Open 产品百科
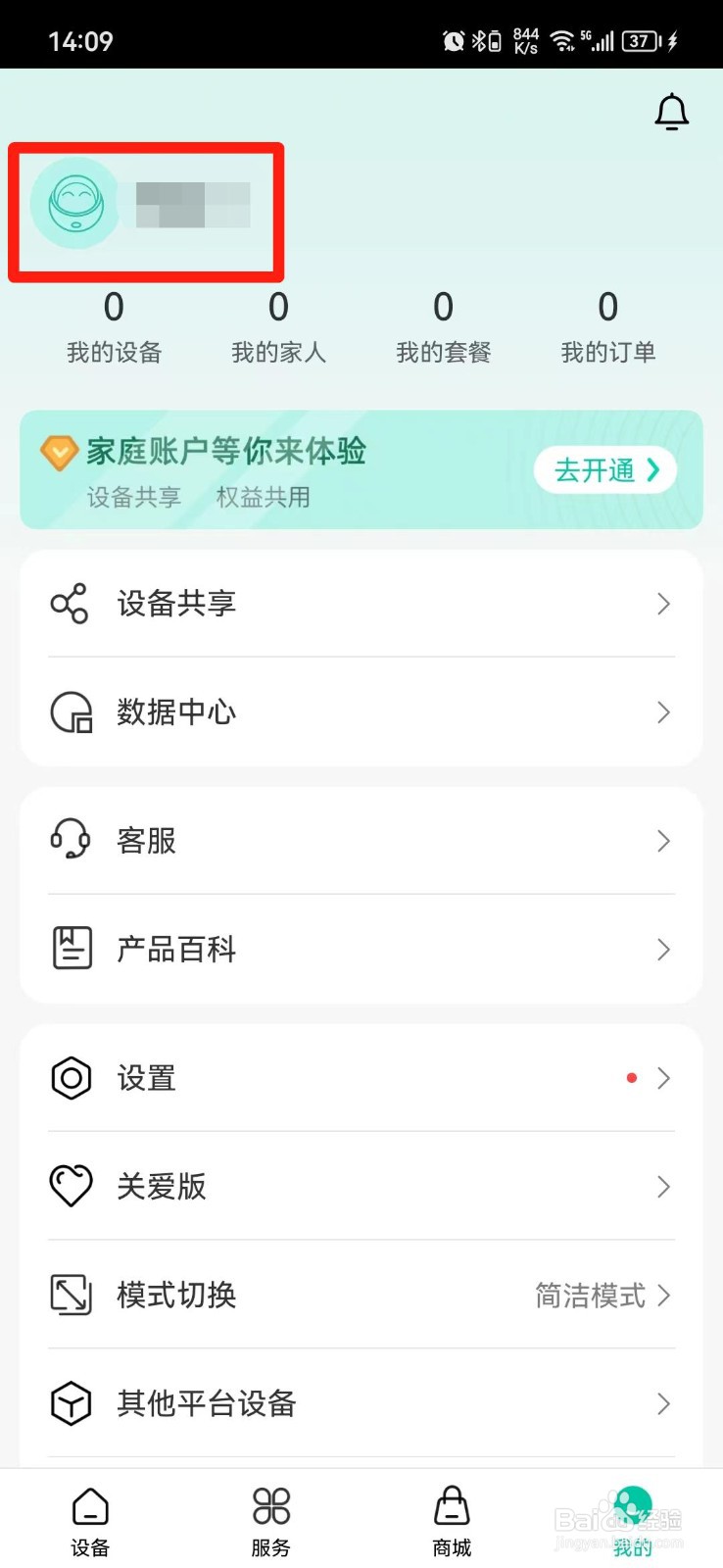Screen dimensions: 723x1568 [x=361, y=950]
